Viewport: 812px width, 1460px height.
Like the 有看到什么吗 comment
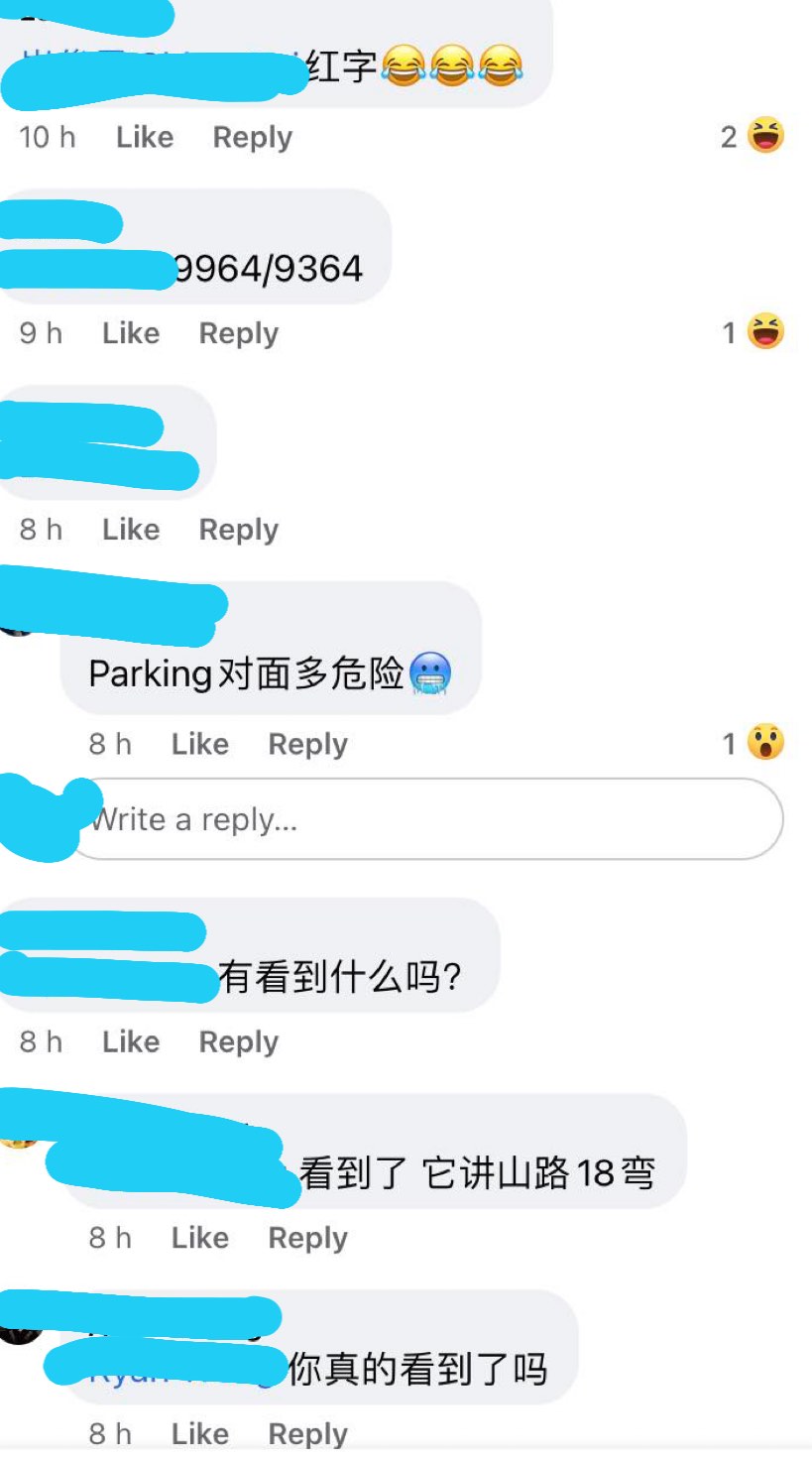coord(131,1041)
